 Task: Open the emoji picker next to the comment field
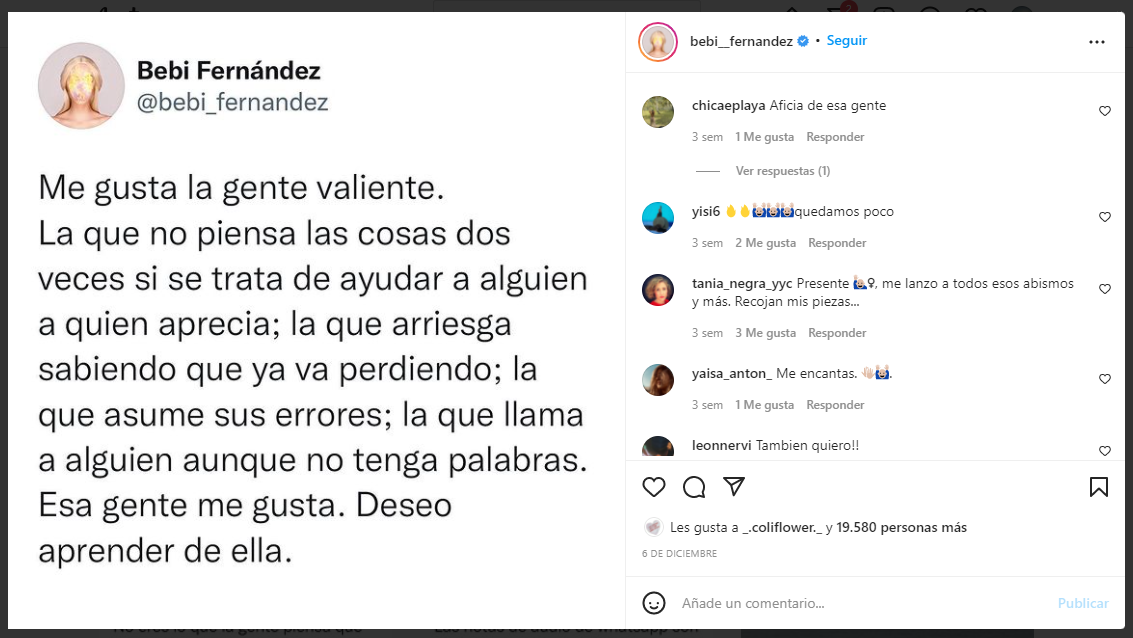point(654,603)
